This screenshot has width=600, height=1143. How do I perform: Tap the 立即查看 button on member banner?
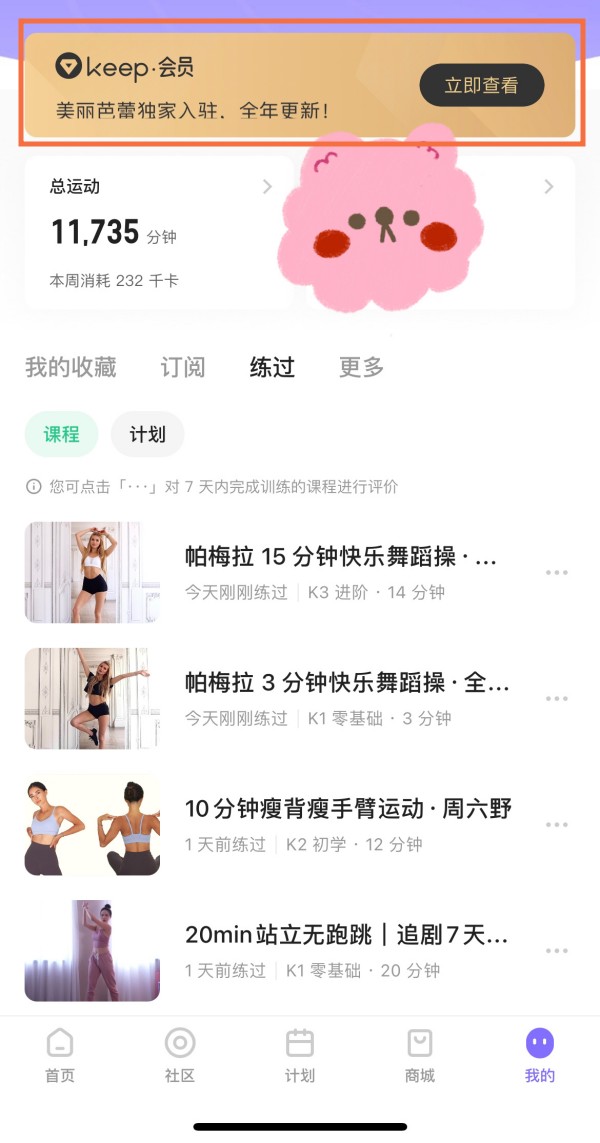pyautogui.click(x=481, y=85)
